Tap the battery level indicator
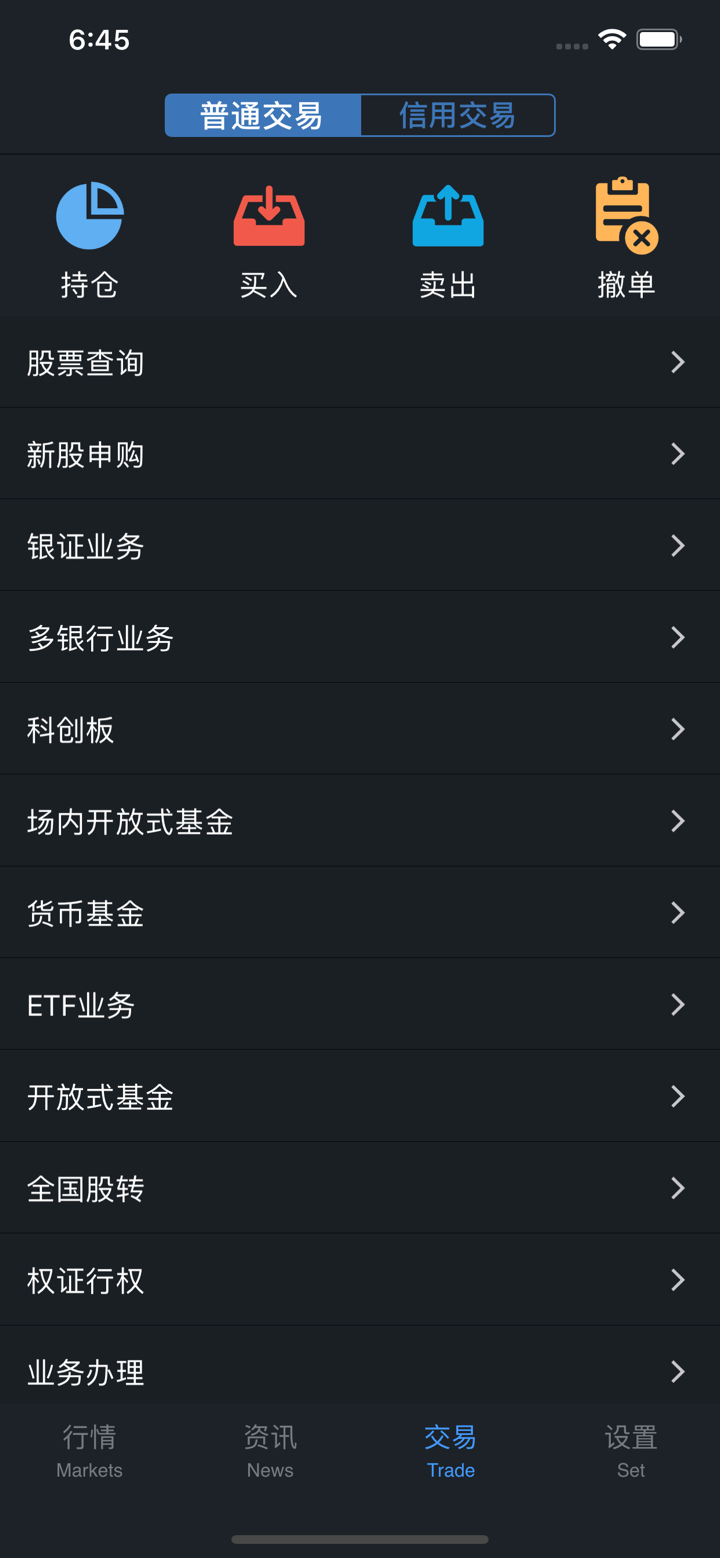 coord(659,39)
